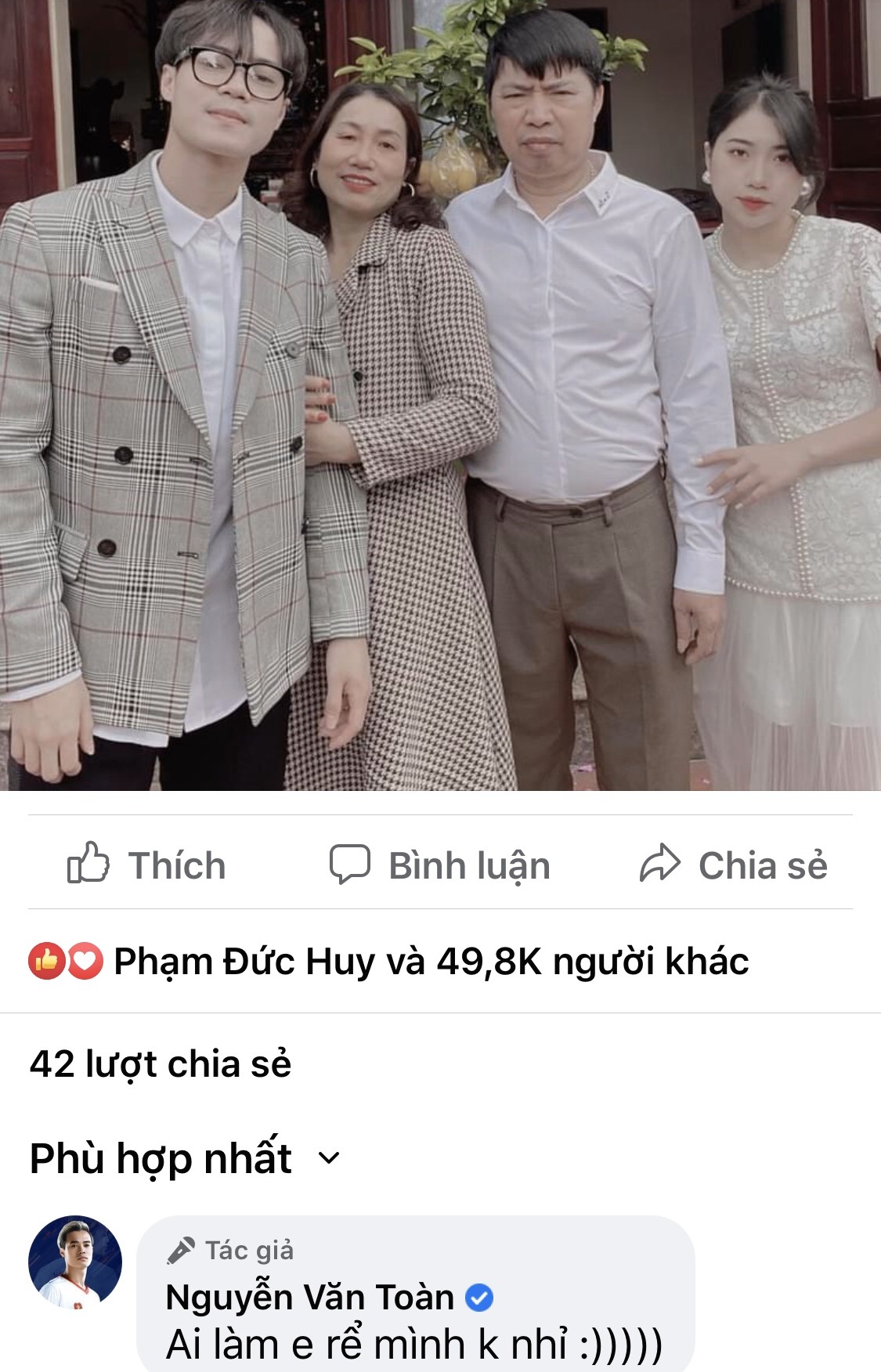Click the share arrow icon
Image resolution: width=881 pixels, height=1372 pixels.
point(660,865)
